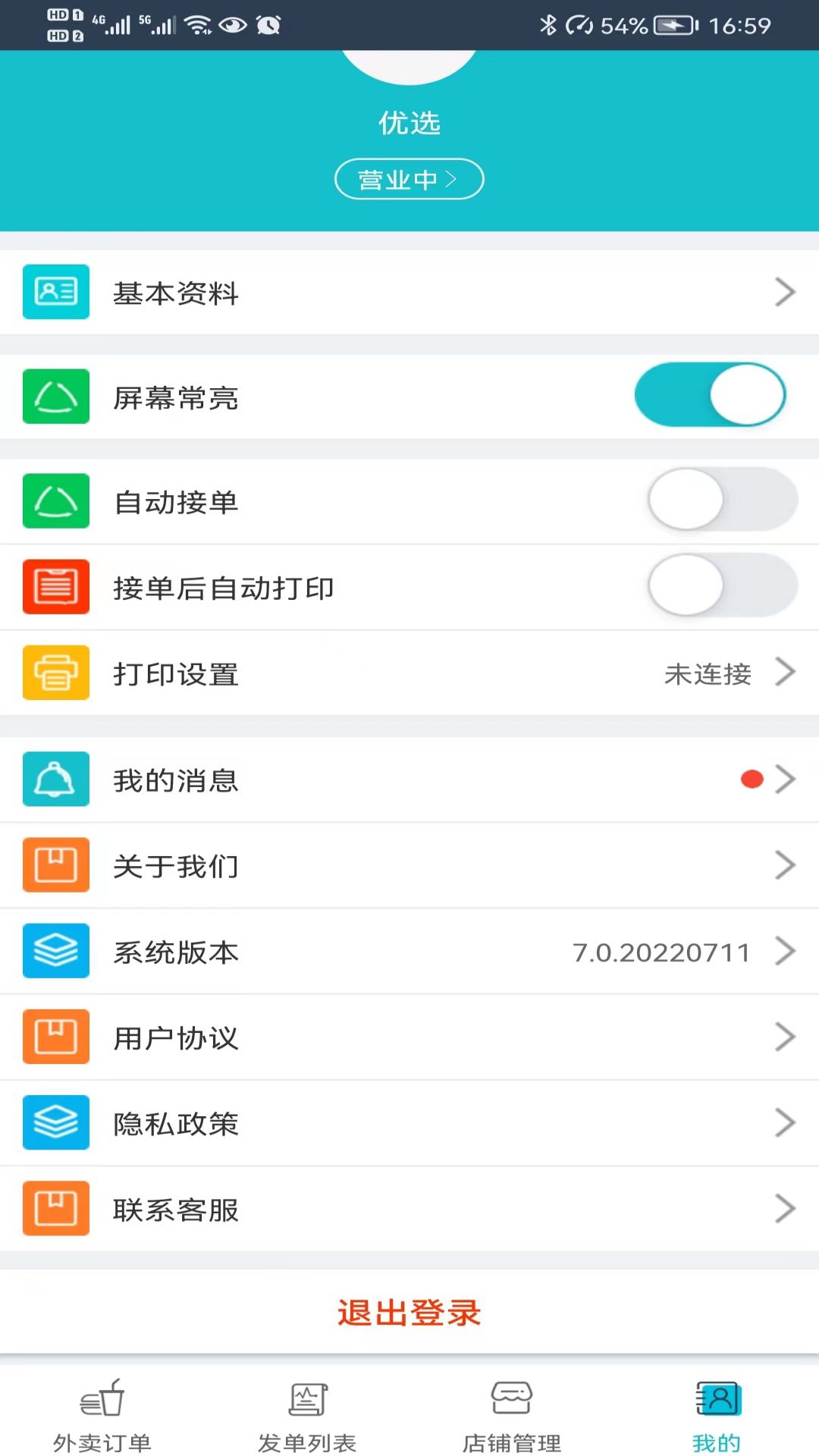819x1456 pixels.
Task: Tap the 退出登录 button
Action: click(x=409, y=1313)
